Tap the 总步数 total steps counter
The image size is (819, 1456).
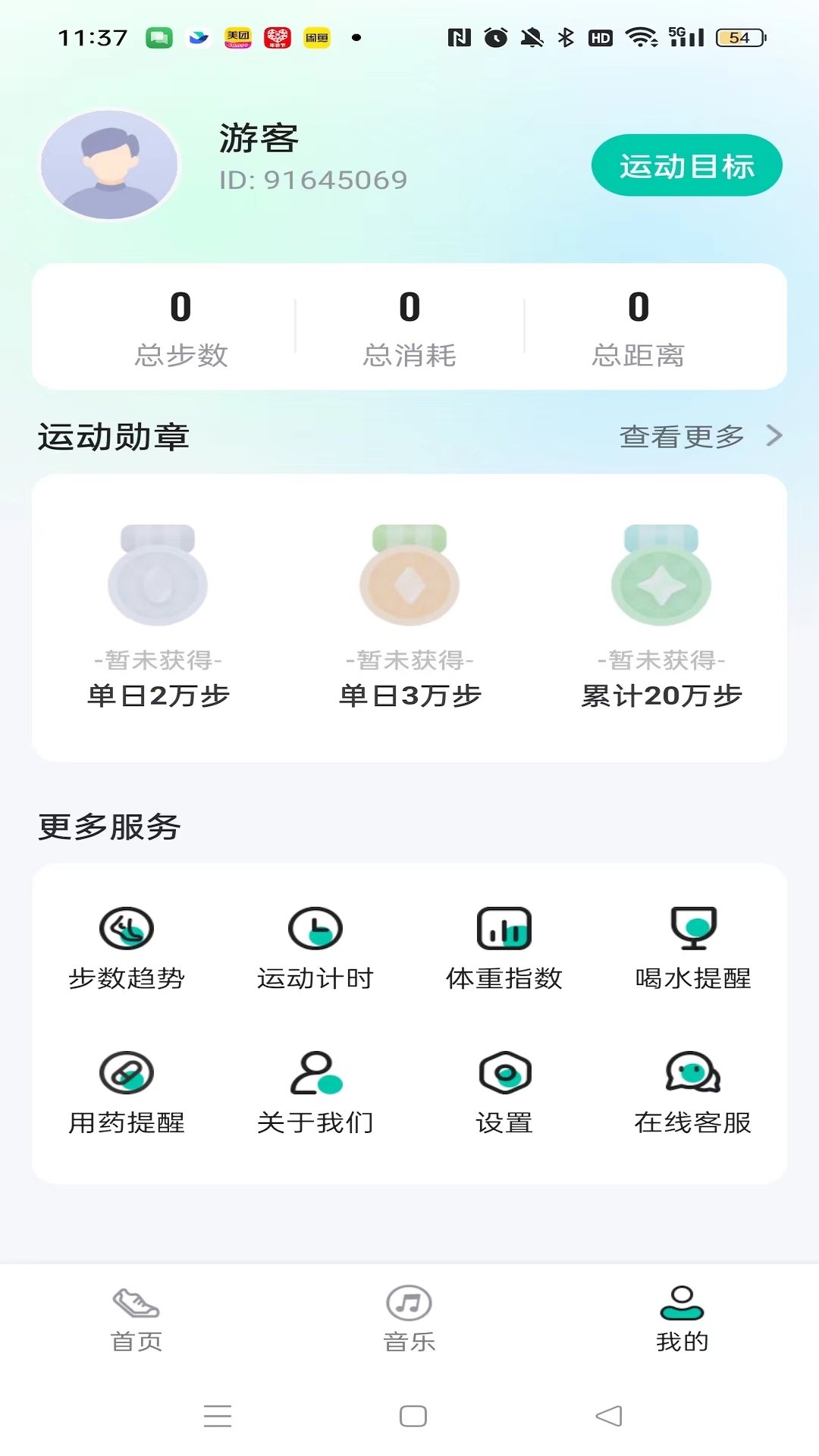tap(180, 326)
